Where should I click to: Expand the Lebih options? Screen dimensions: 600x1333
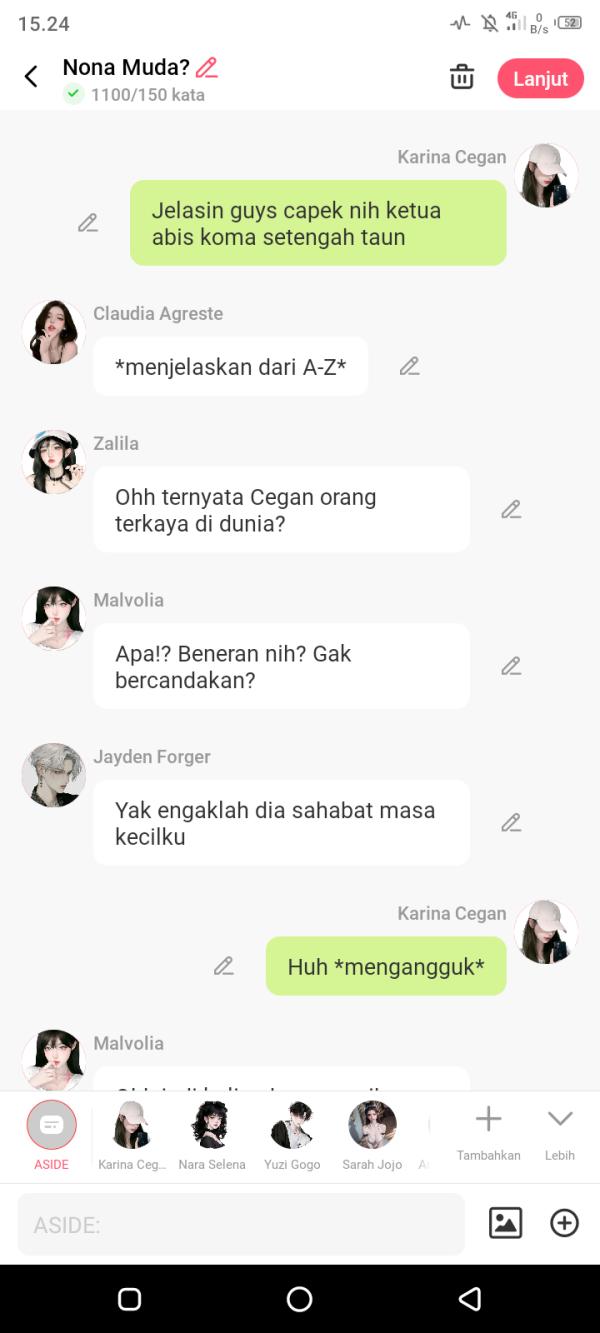[x=560, y=1130]
